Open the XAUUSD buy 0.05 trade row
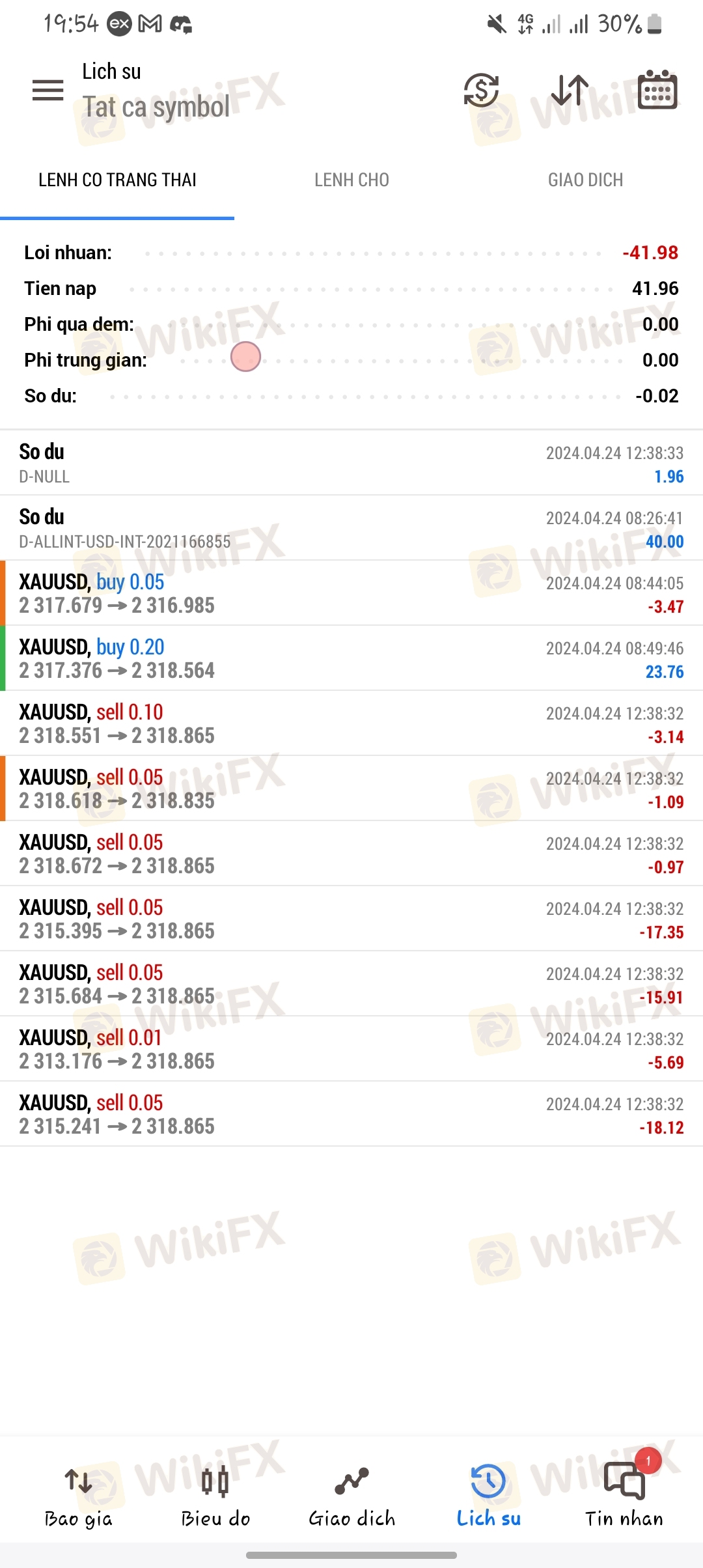 point(351,593)
